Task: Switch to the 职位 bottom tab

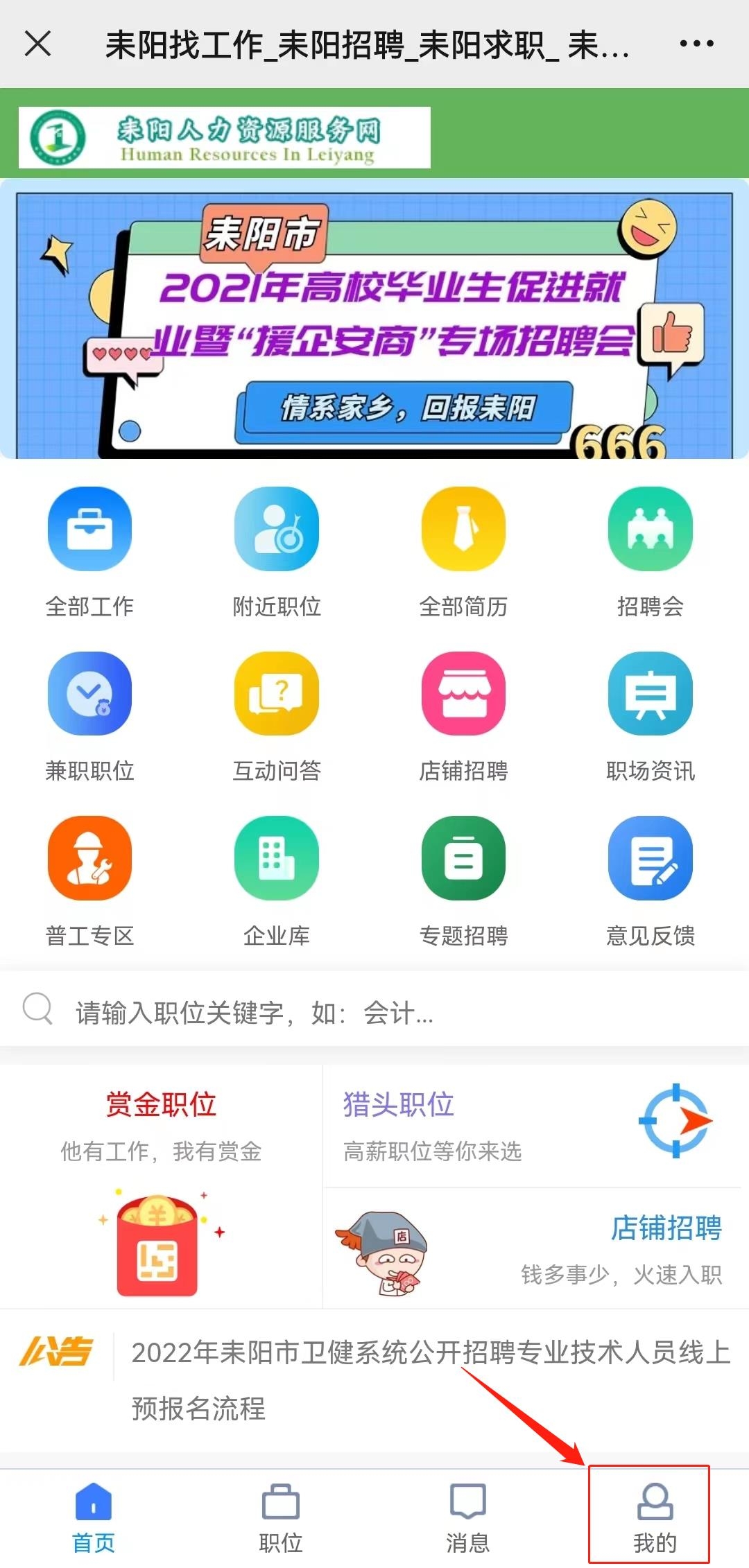Action: coord(281,1511)
